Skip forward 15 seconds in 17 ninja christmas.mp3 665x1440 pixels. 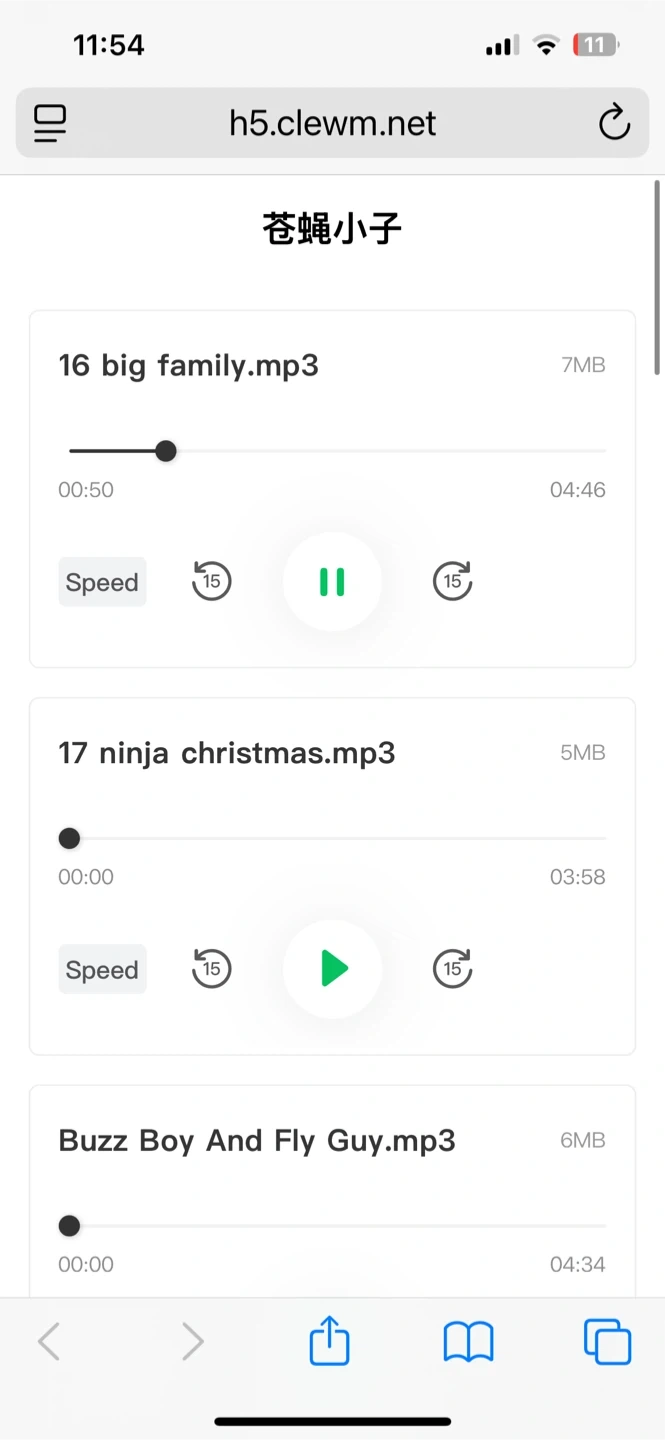pos(452,968)
